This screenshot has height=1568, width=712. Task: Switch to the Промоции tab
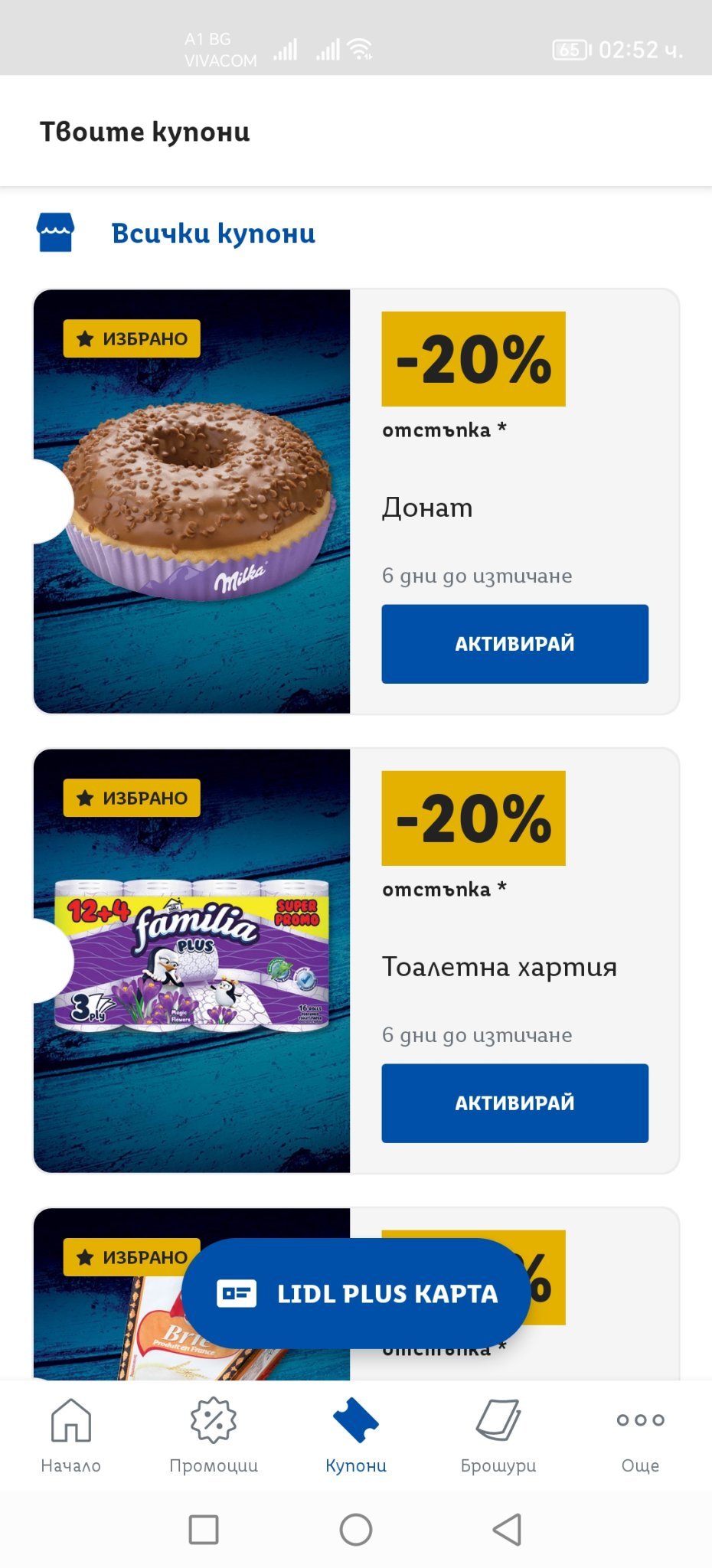(213, 1436)
